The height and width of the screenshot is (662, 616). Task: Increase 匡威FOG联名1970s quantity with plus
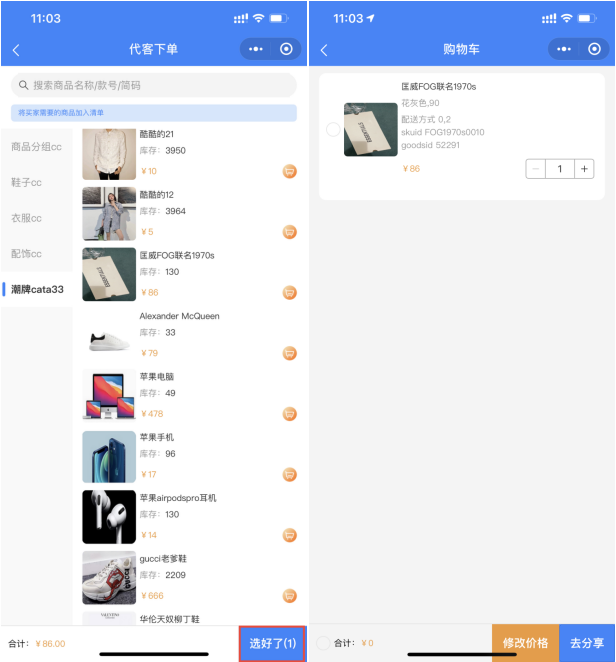tap(585, 169)
